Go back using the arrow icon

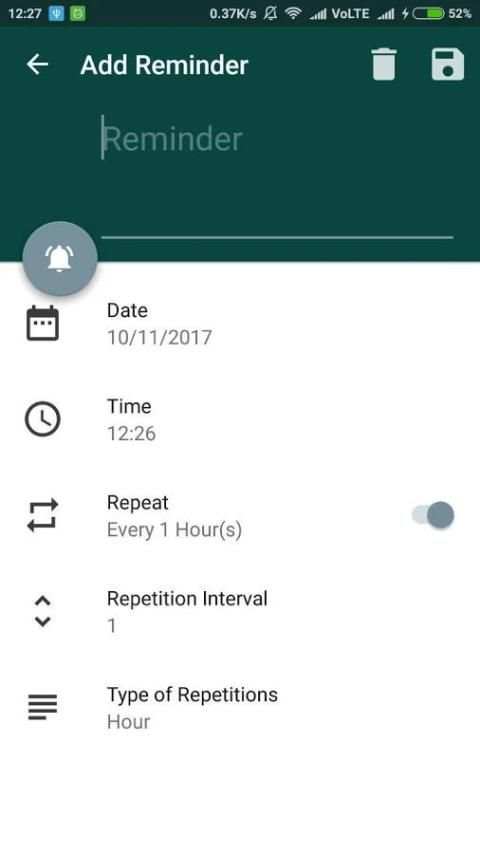(x=37, y=65)
